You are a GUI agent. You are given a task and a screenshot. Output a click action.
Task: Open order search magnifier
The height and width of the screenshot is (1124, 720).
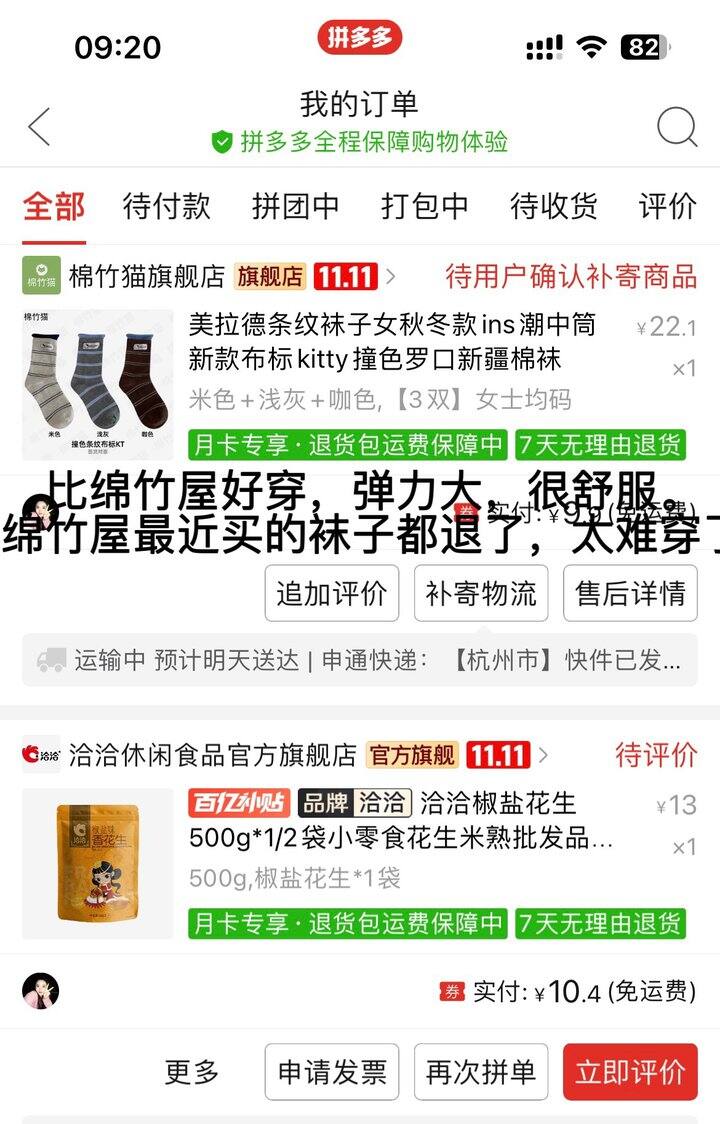[676, 127]
